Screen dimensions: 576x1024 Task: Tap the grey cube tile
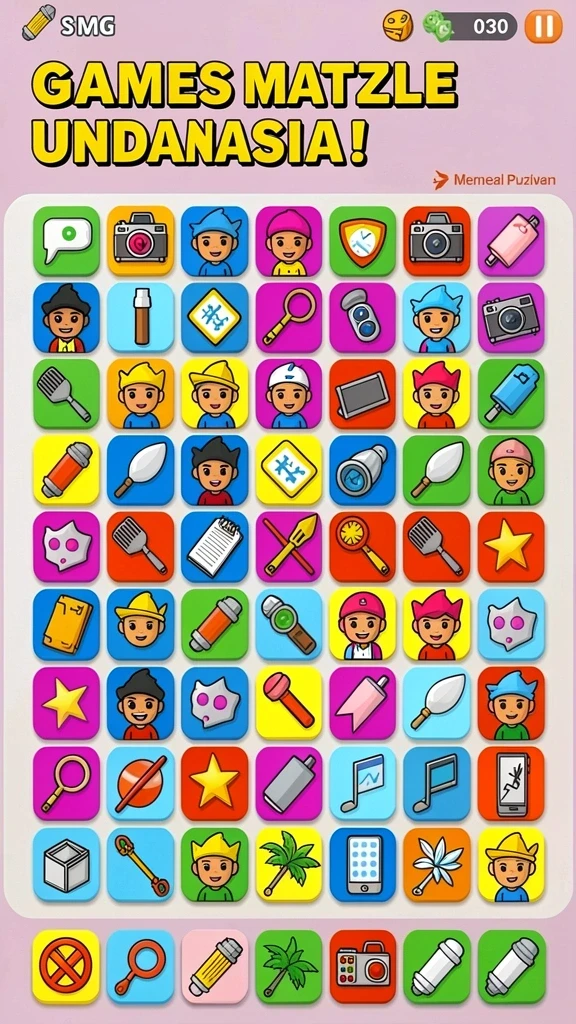67,865
